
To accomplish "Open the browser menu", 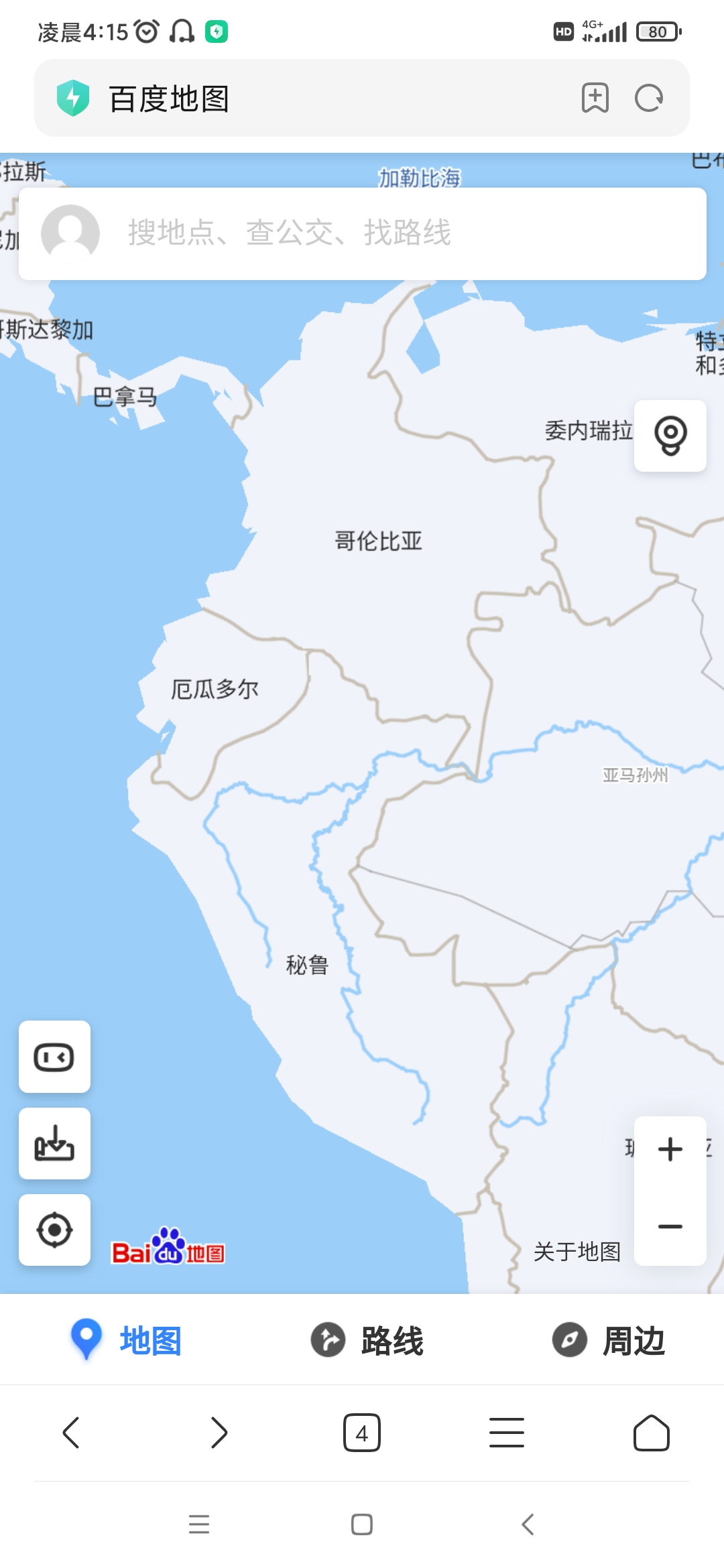I will [x=507, y=1433].
